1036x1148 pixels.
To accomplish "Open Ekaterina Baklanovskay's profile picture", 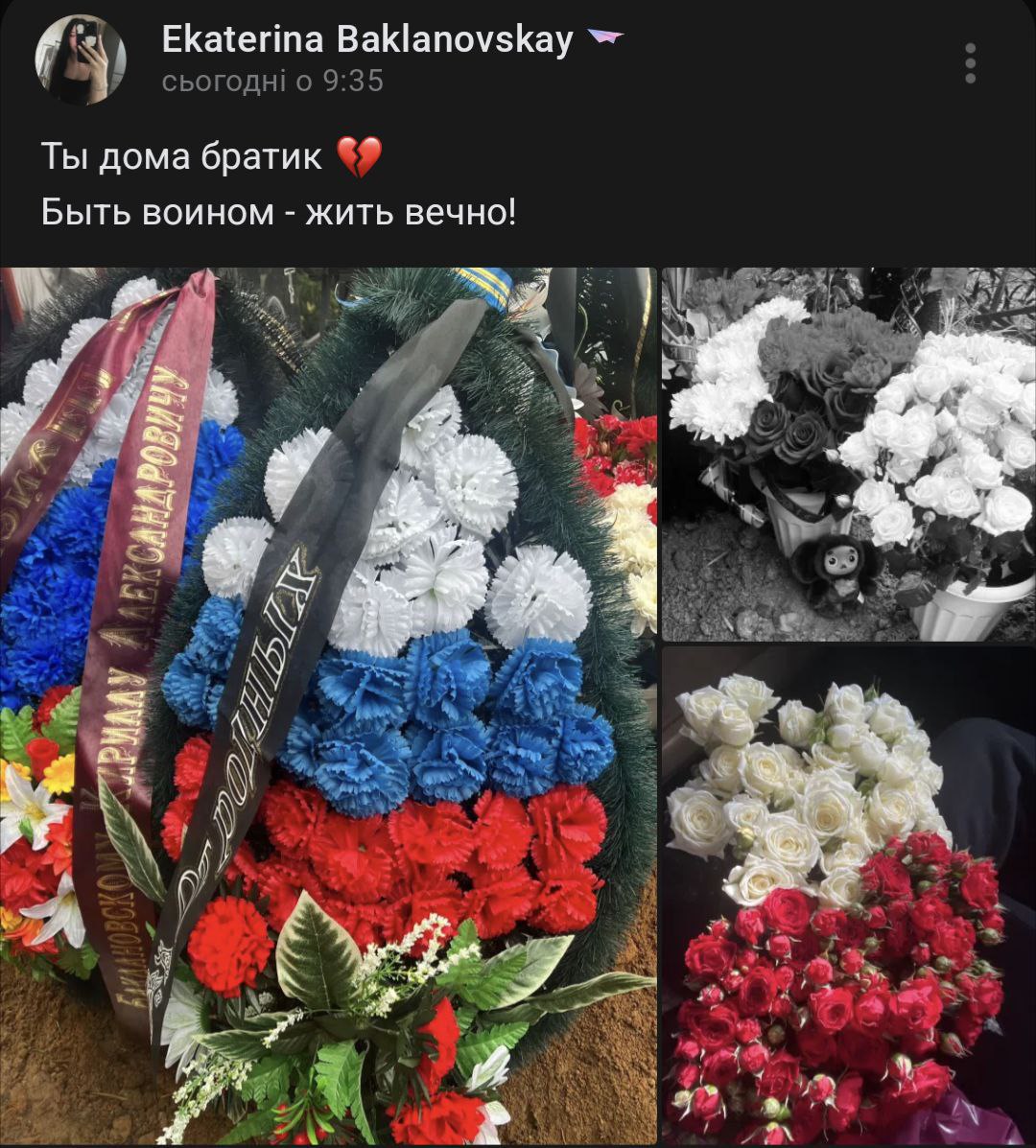I will click(81, 60).
